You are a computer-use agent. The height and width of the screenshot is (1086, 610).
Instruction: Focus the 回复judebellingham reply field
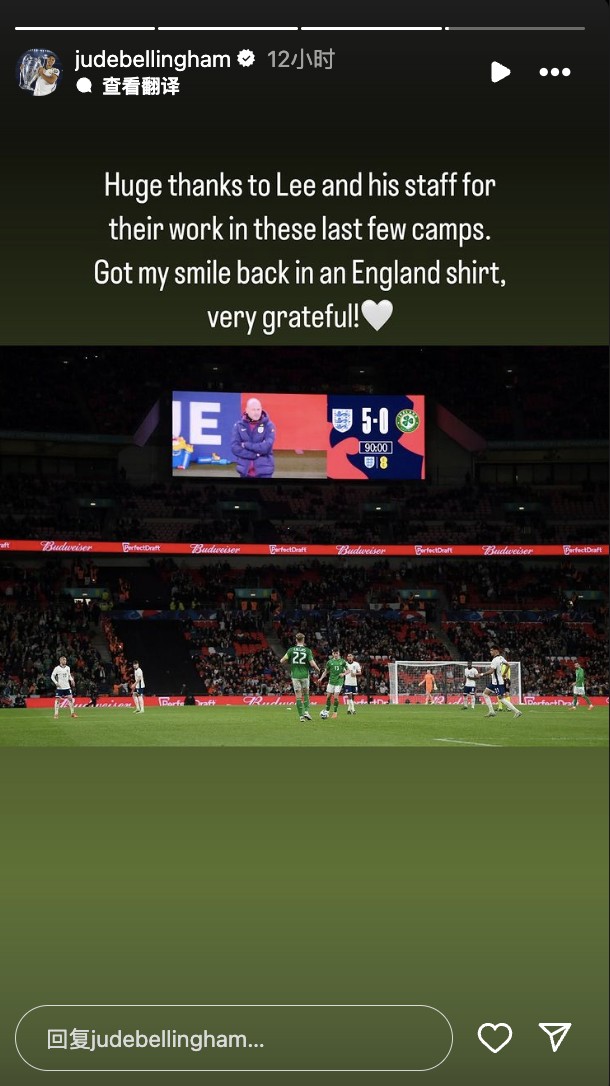tap(233, 1039)
